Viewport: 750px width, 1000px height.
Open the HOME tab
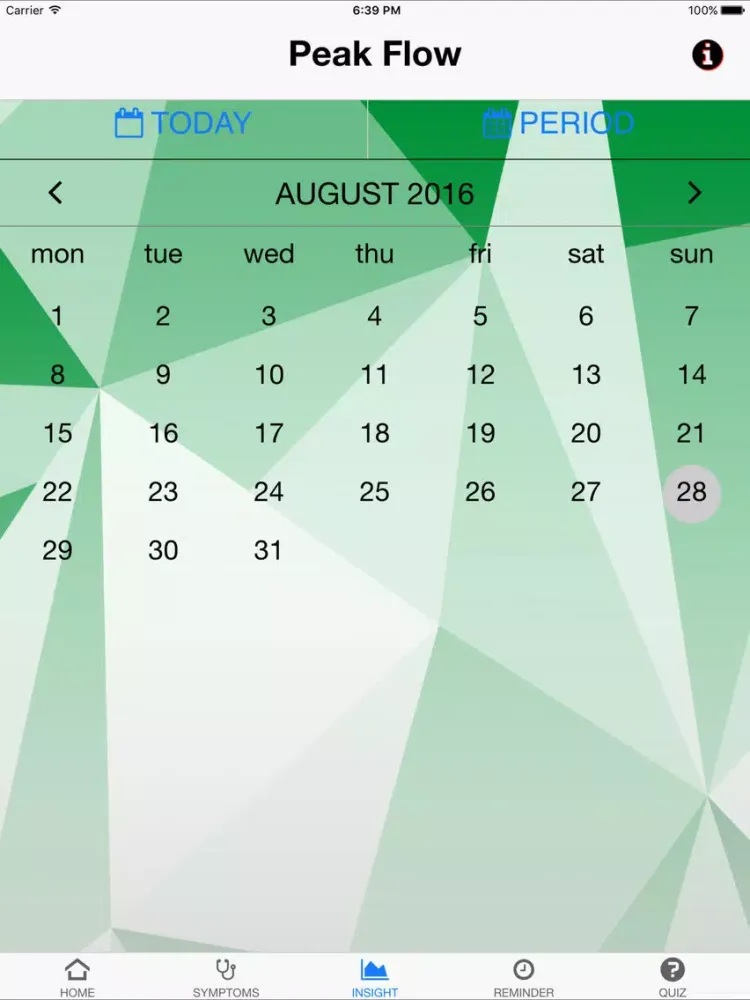pyautogui.click(x=77, y=977)
